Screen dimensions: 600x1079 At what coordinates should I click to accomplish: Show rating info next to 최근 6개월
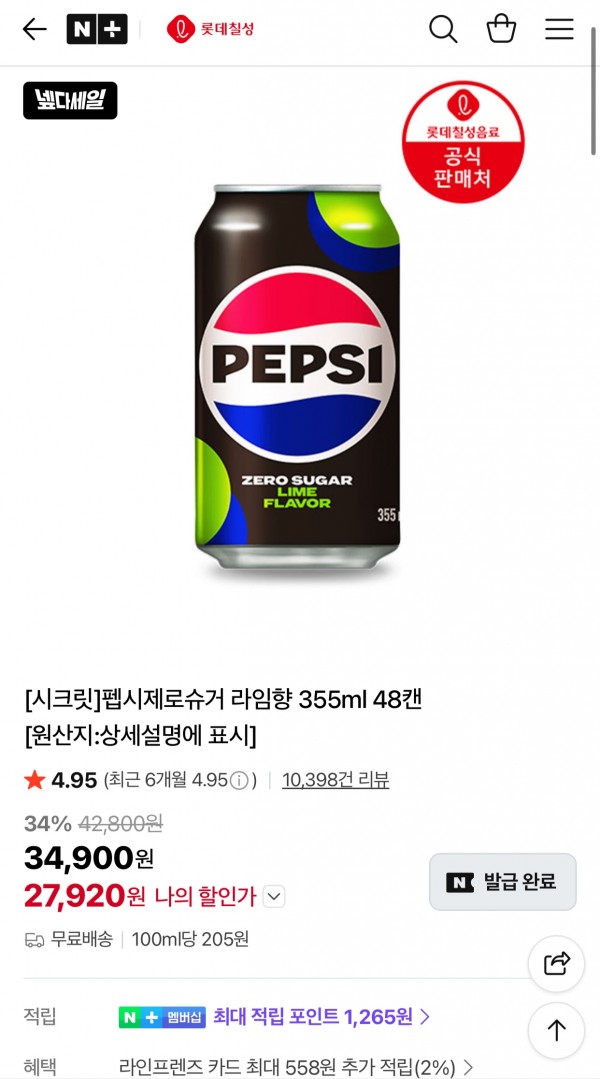click(x=239, y=780)
